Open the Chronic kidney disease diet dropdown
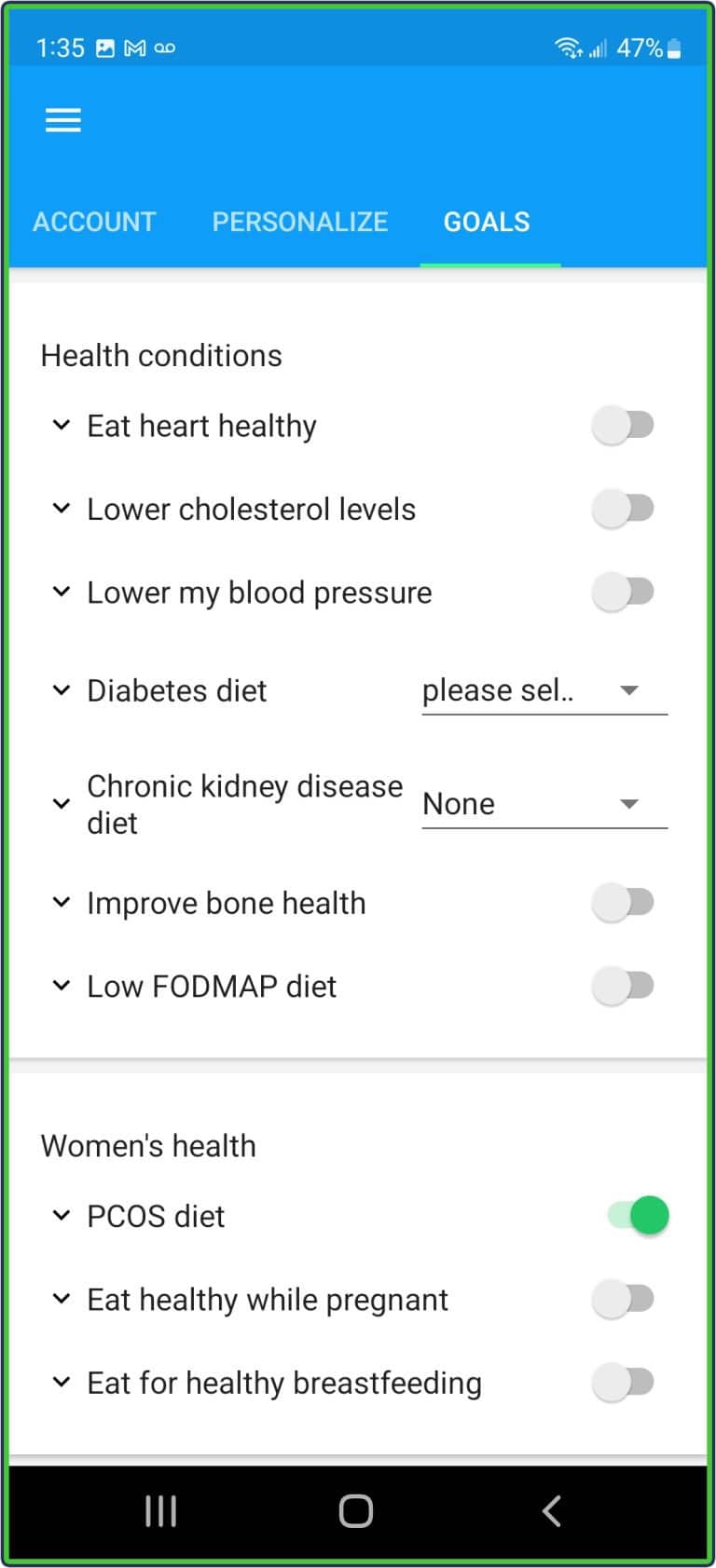This screenshot has height=1568, width=716. coord(544,803)
